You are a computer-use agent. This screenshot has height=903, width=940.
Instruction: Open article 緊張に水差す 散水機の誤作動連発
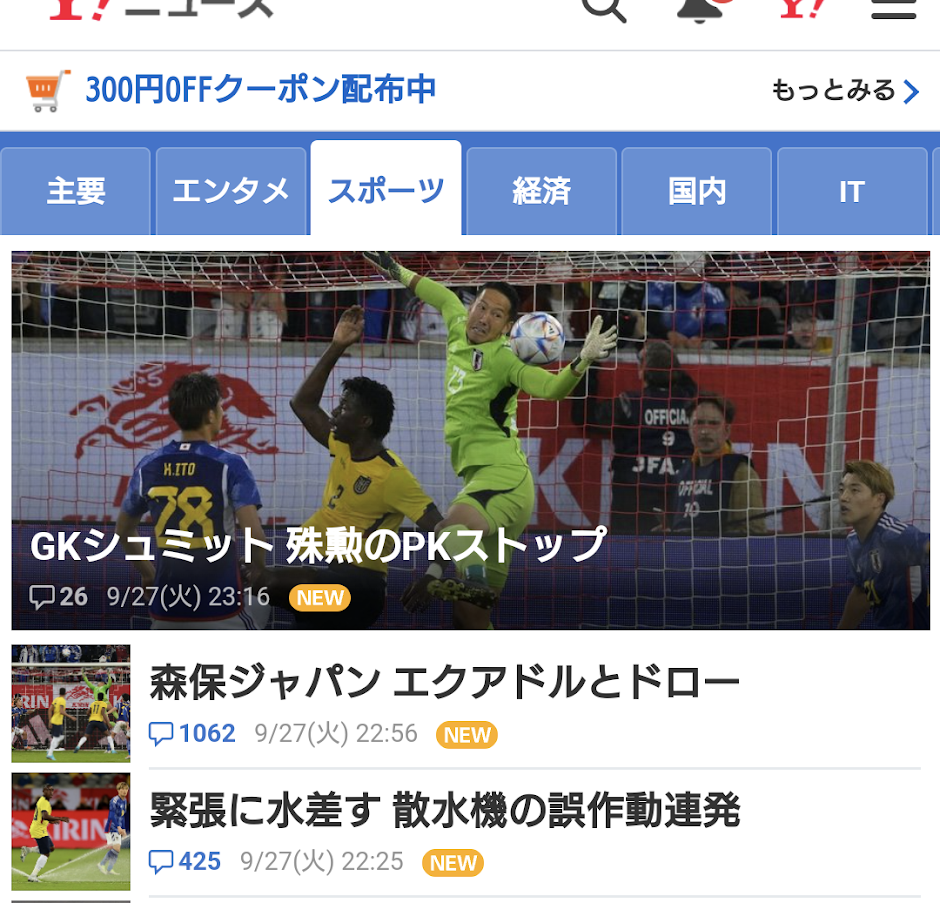(444, 810)
